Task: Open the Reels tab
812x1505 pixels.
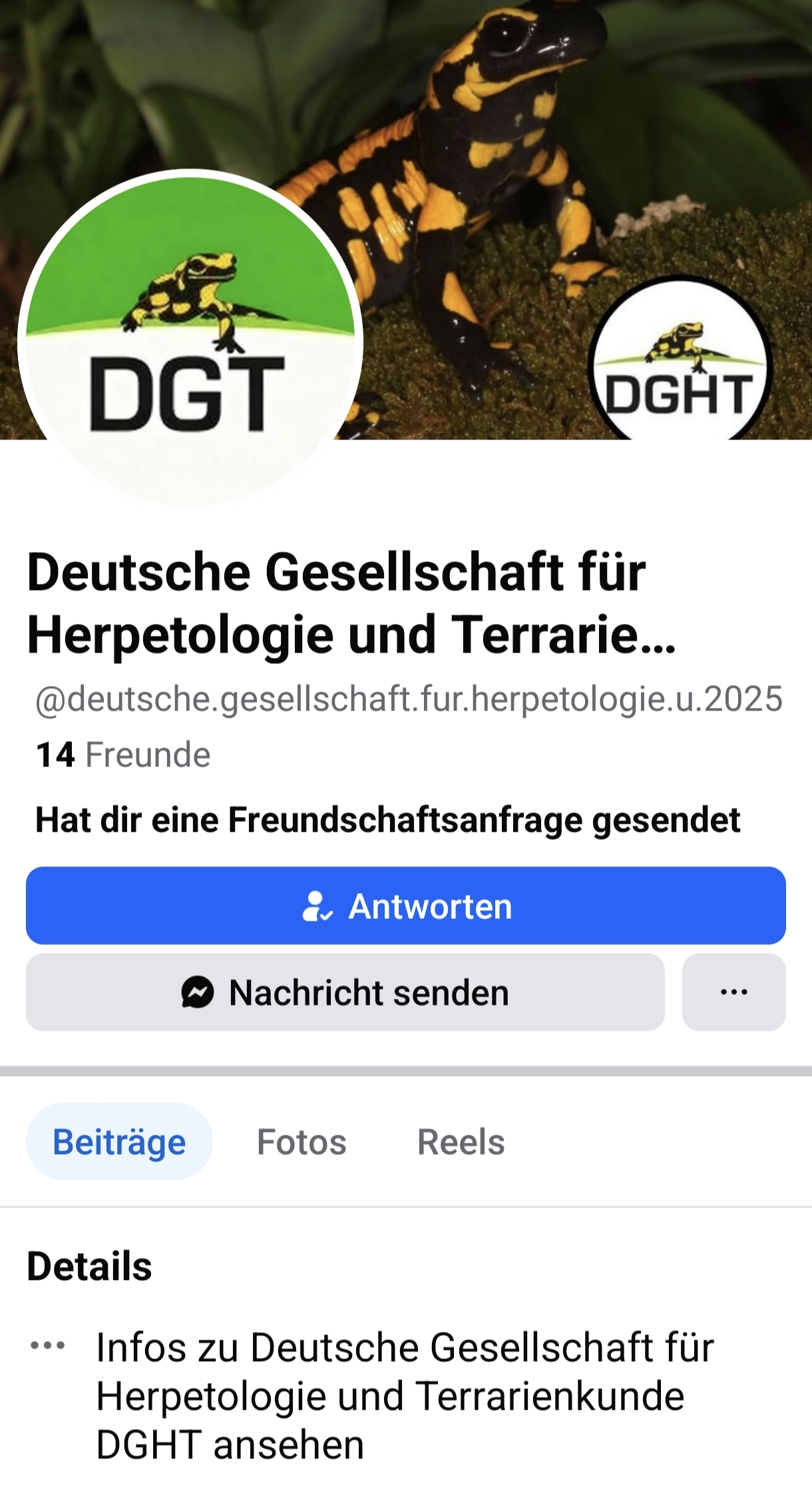Action: pos(461,1142)
